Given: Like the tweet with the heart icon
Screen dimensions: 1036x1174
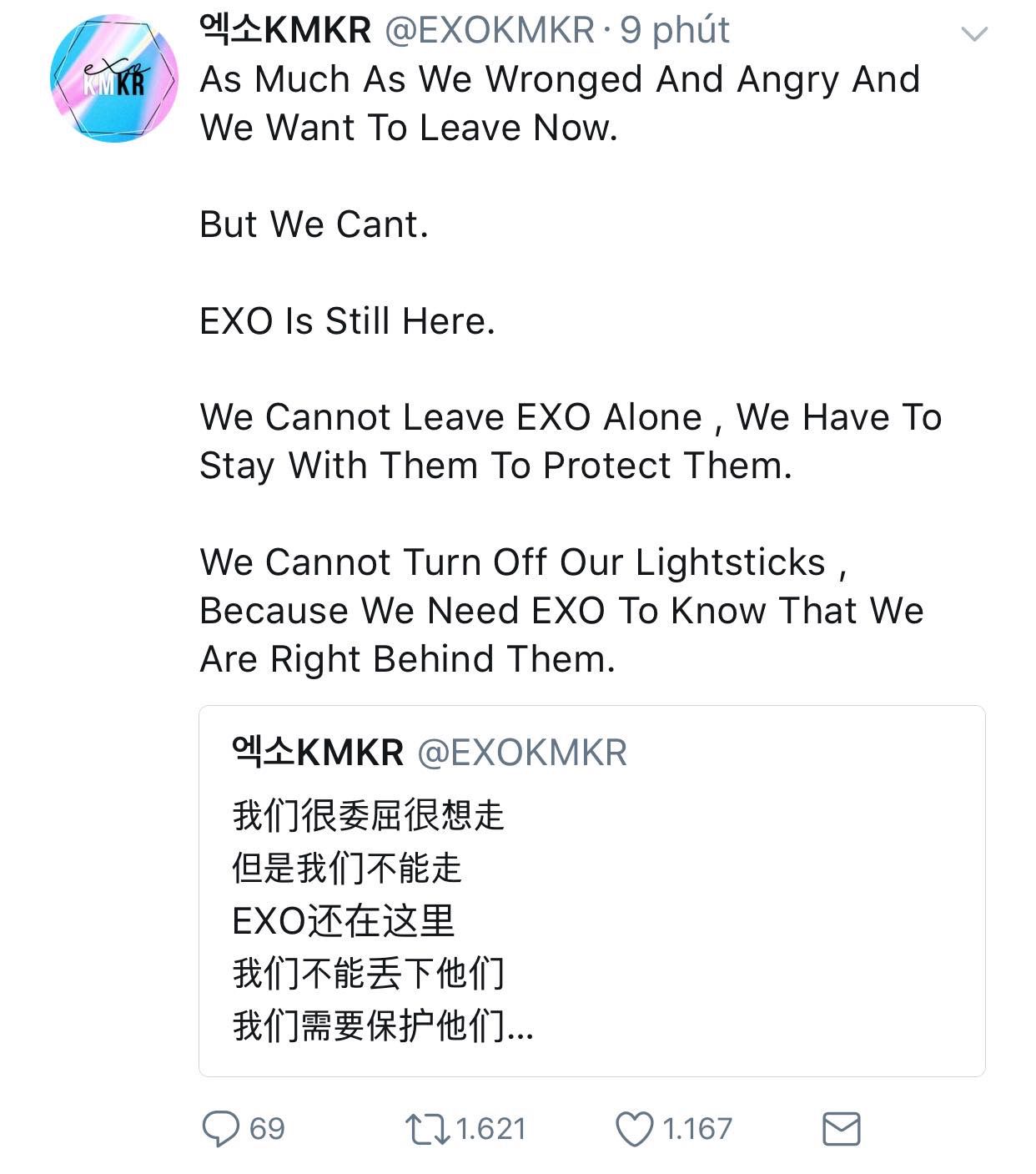Looking at the screenshot, I should [634, 1128].
